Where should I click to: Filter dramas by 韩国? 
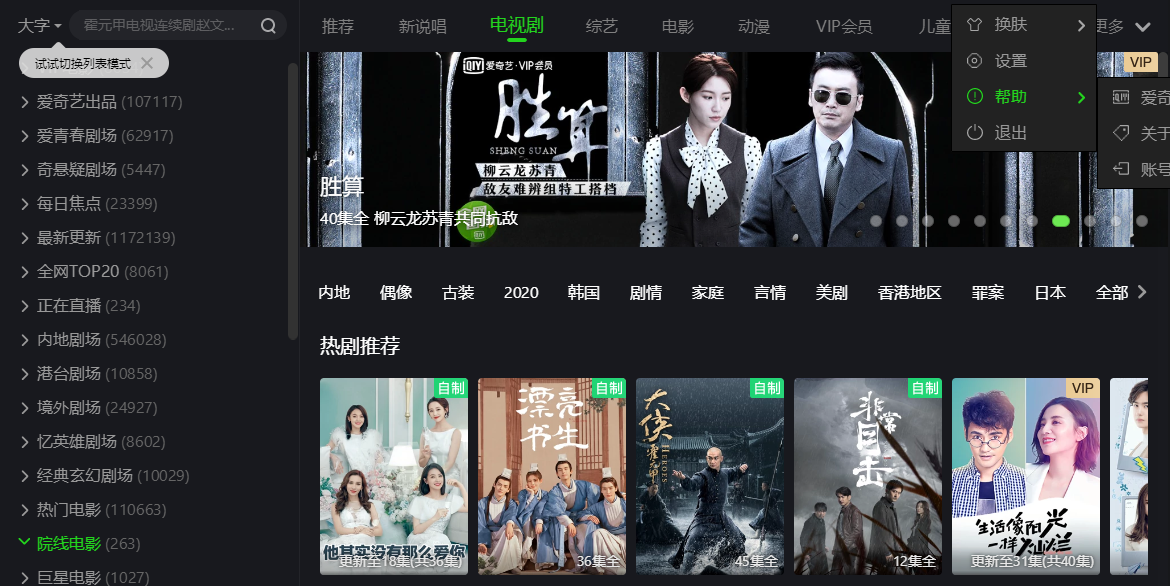(583, 292)
